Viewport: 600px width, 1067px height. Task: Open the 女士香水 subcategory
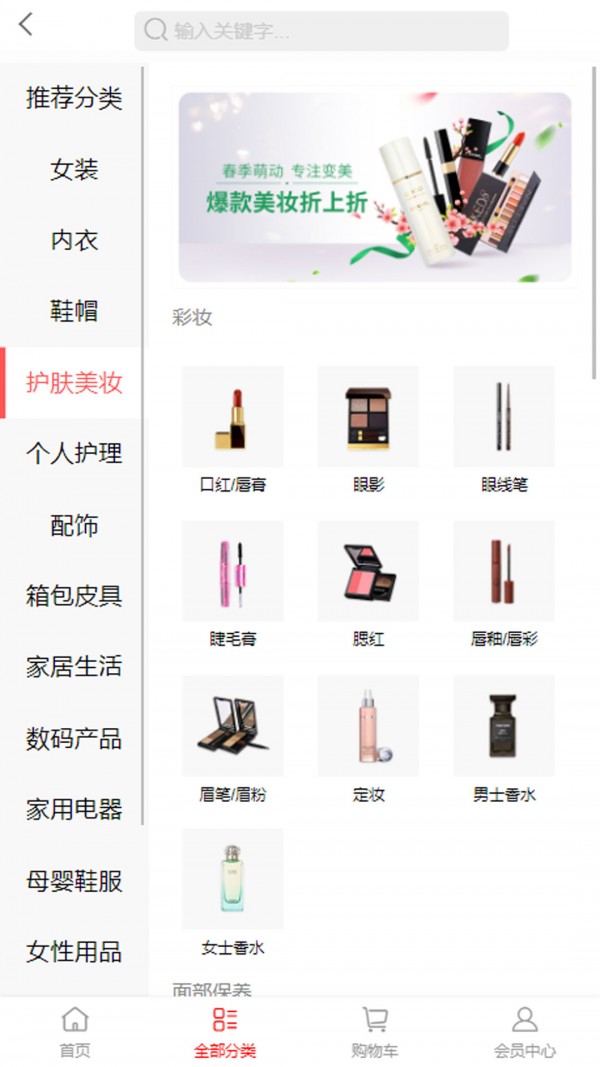233,891
